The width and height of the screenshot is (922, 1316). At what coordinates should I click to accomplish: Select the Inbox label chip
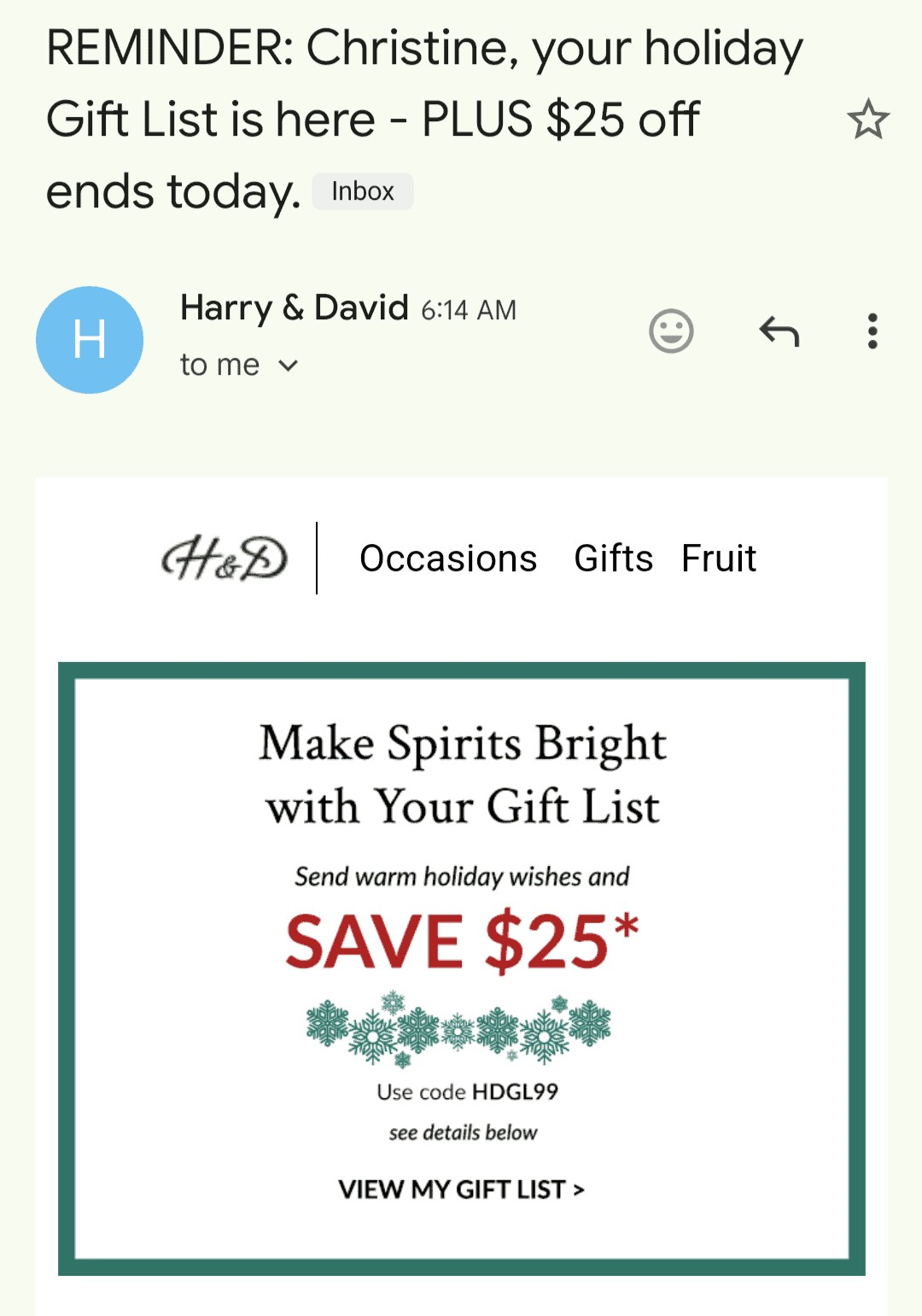click(x=362, y=190)
